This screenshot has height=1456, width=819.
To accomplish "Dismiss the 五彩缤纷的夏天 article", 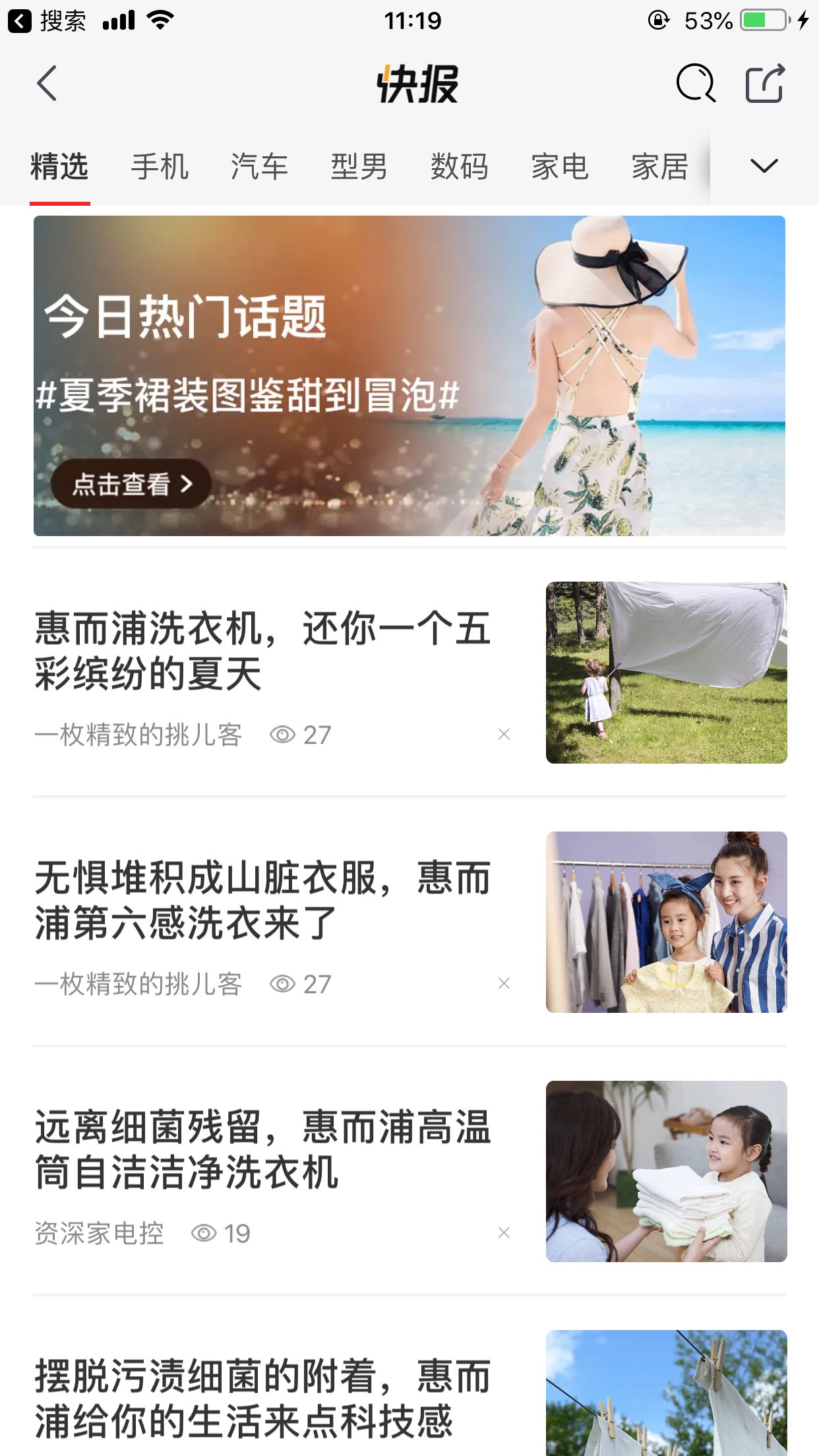I will pyautogui.click(x=504, y=734).
